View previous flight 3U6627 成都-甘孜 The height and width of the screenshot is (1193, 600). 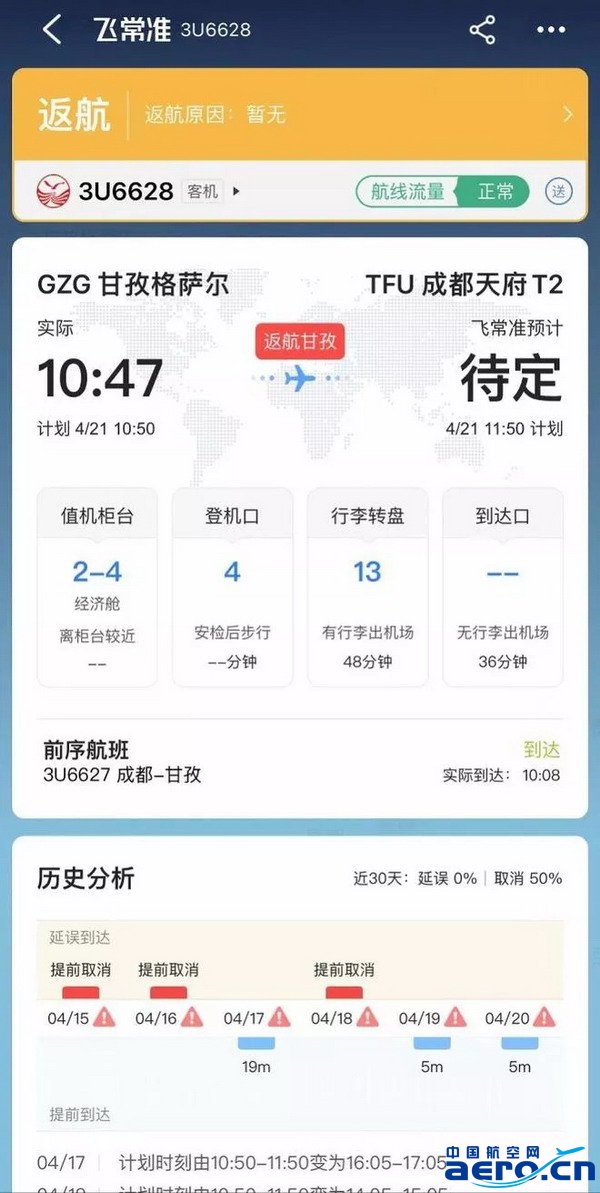(300, 762)
